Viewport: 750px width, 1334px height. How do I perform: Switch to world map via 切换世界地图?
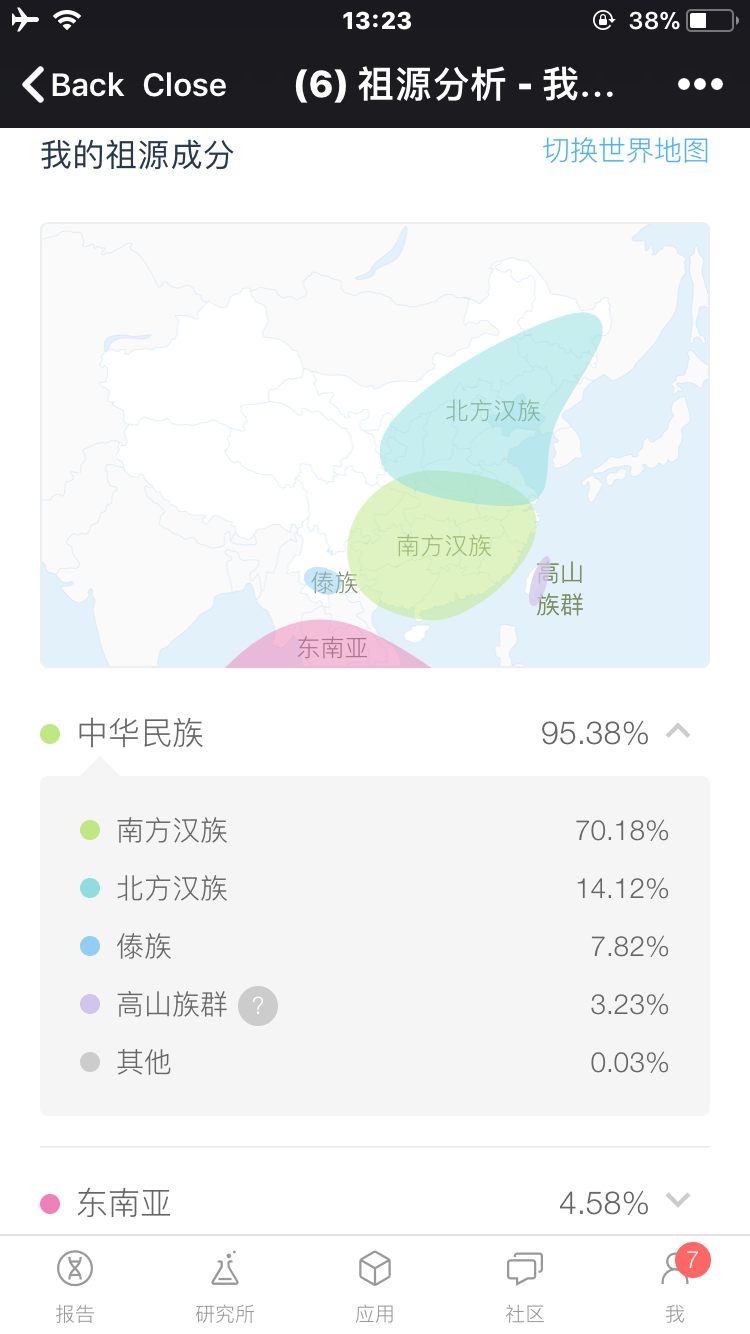(x=626, y=150)
